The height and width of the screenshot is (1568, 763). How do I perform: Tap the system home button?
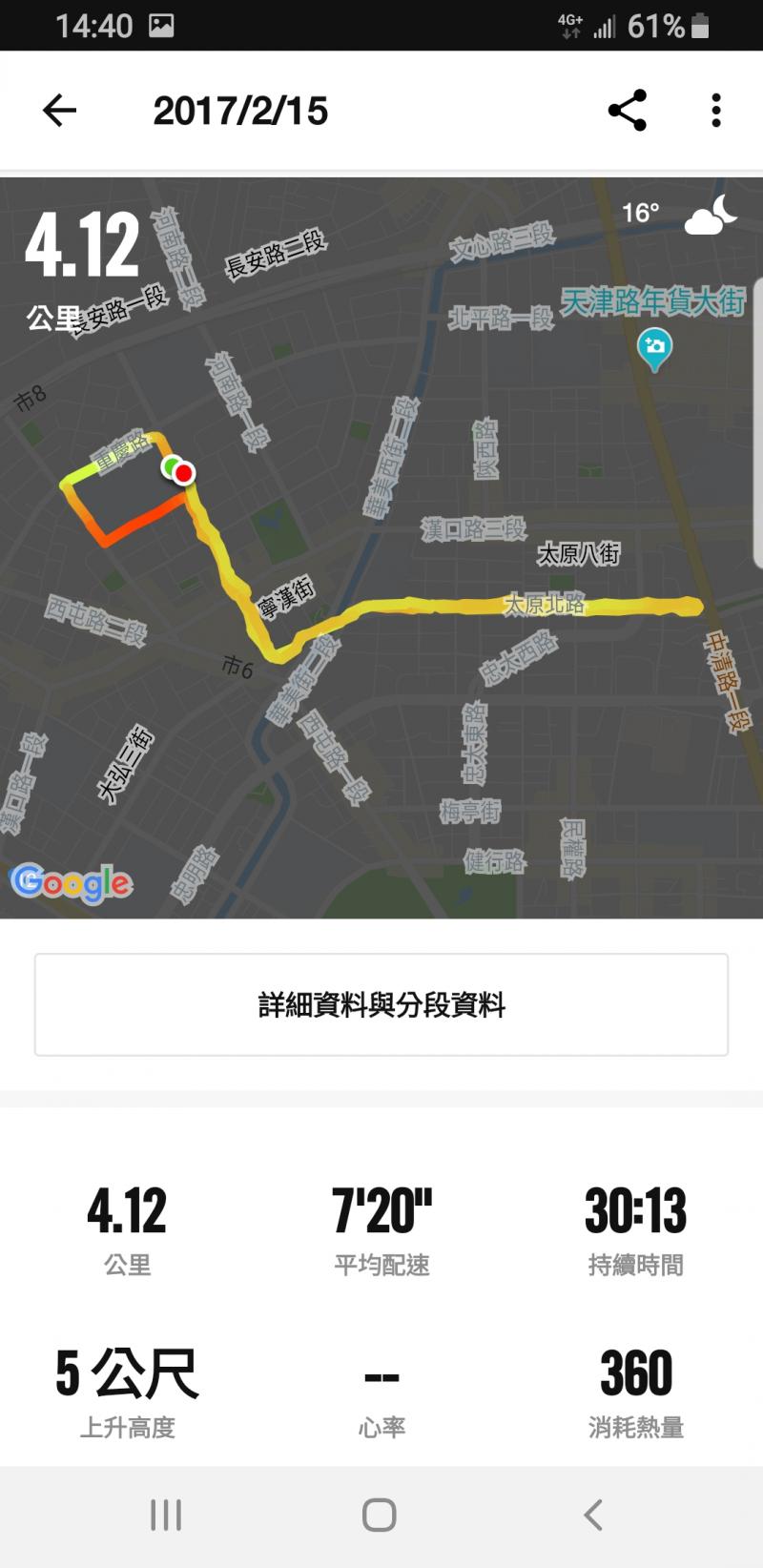(380, 1515)
